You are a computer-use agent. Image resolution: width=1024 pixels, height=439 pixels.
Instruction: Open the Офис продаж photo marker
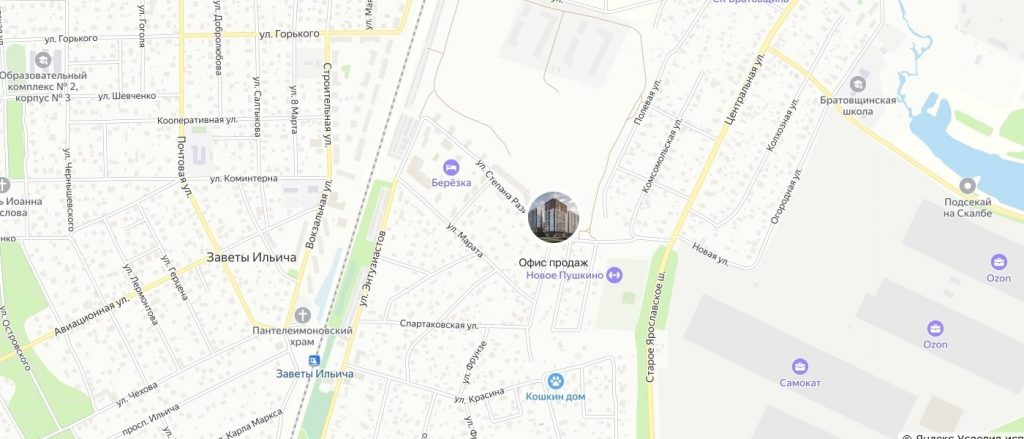click(553, 217)
